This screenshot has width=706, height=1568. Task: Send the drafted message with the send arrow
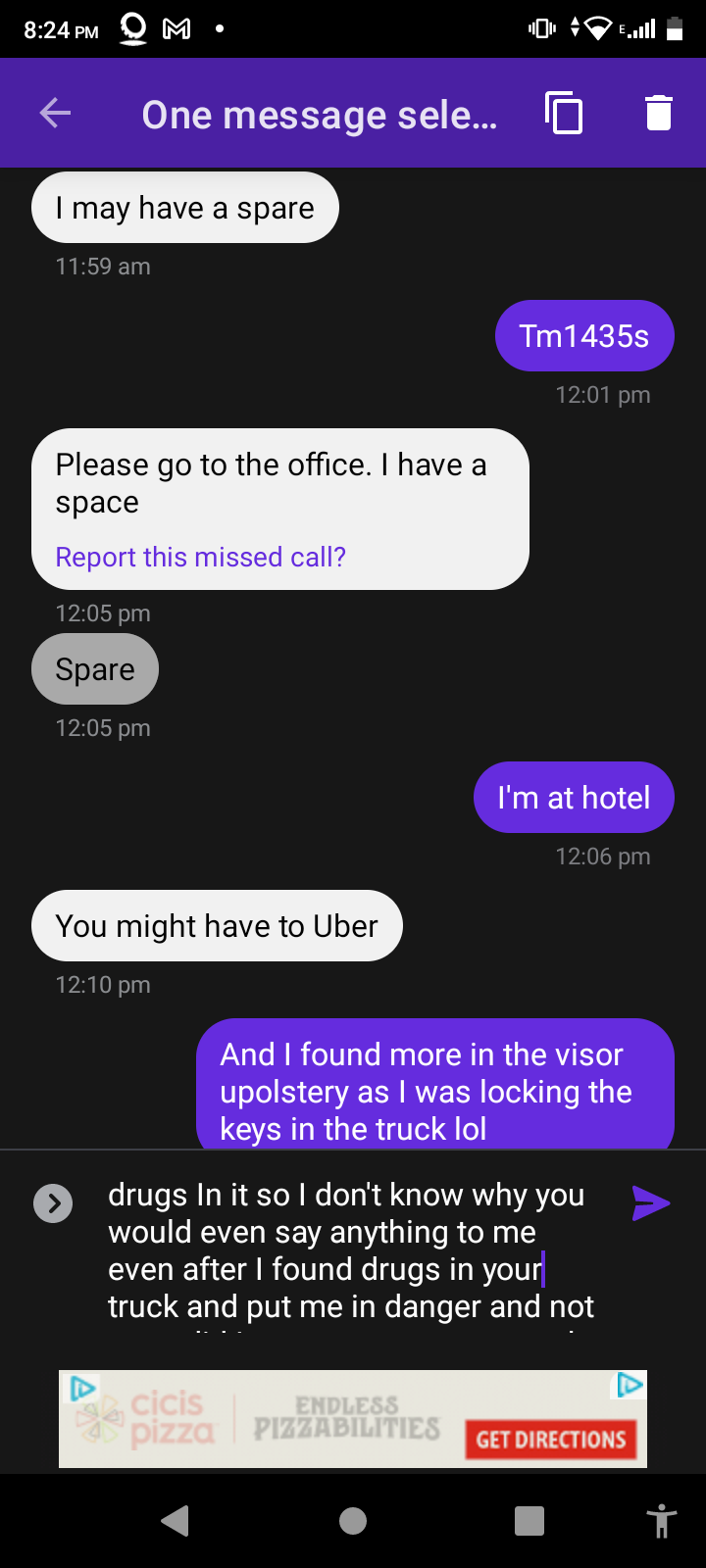(x=651, y=1203)
